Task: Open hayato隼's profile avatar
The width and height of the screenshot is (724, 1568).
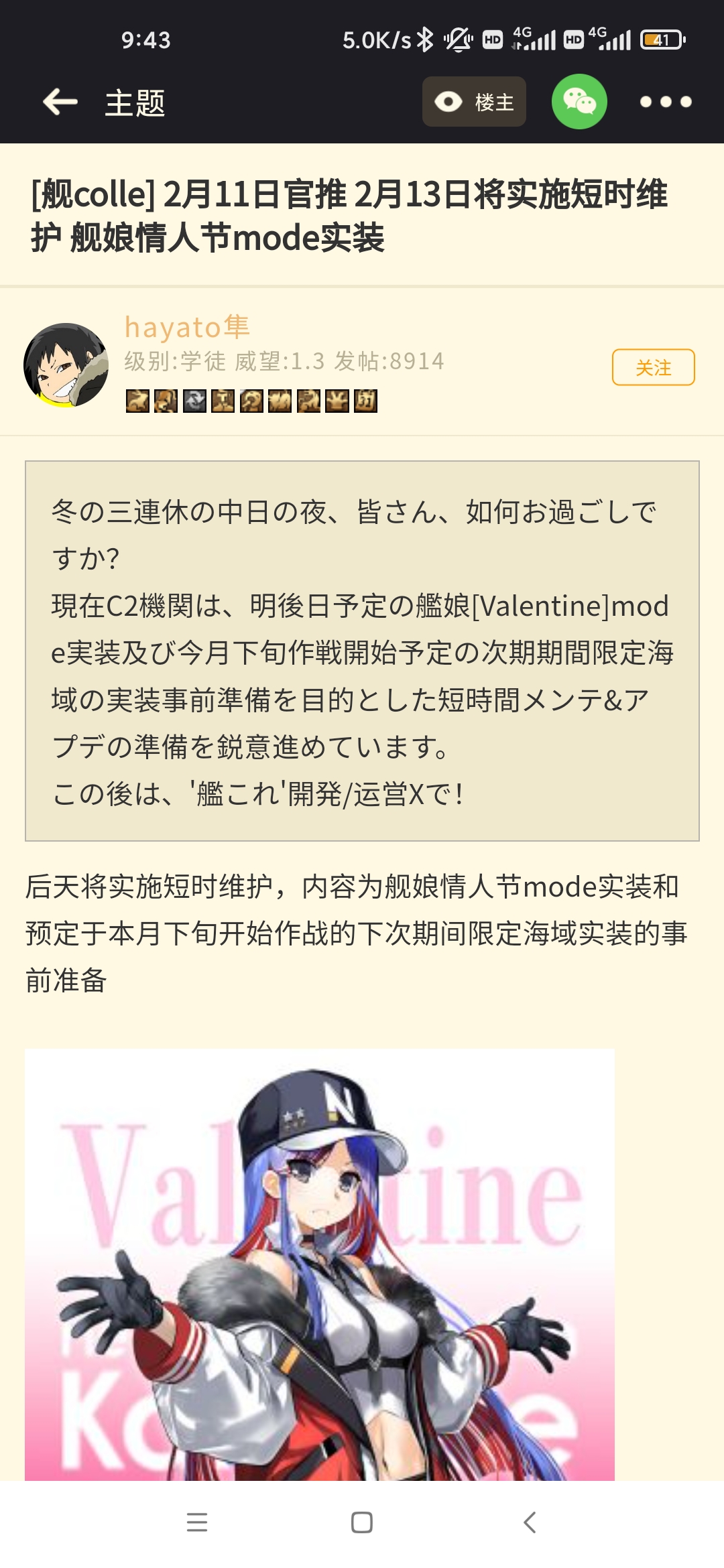Action: pyautogui.click(x=66, y=365)
